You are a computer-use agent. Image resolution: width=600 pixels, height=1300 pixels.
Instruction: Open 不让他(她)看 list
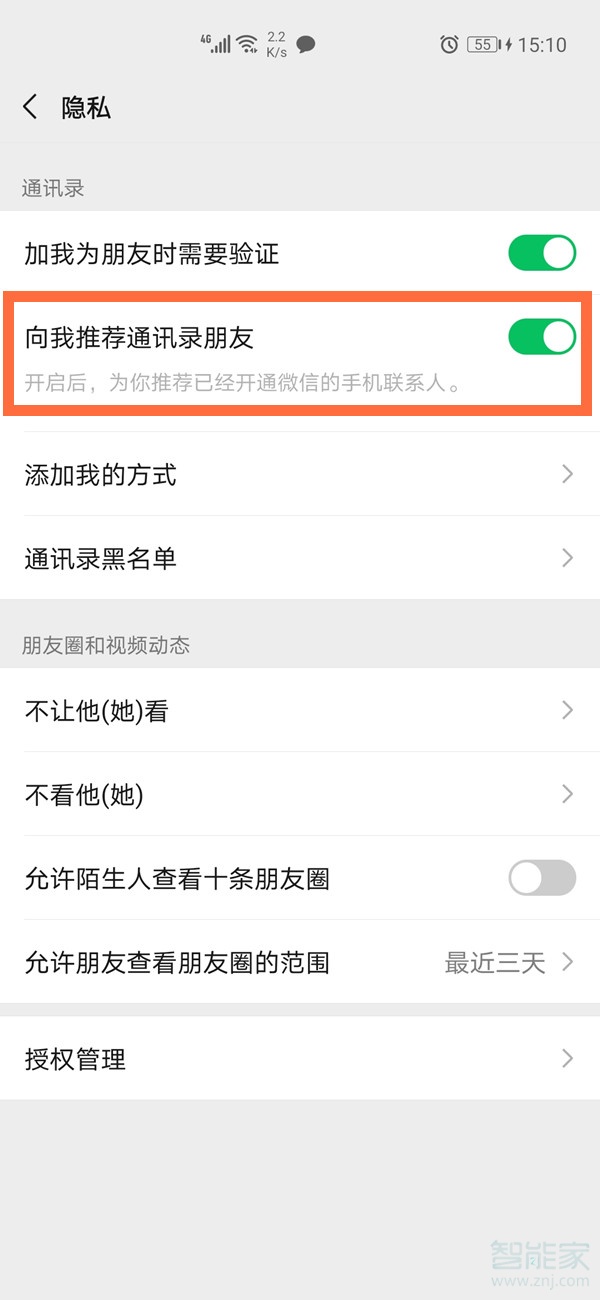(300, 711)
